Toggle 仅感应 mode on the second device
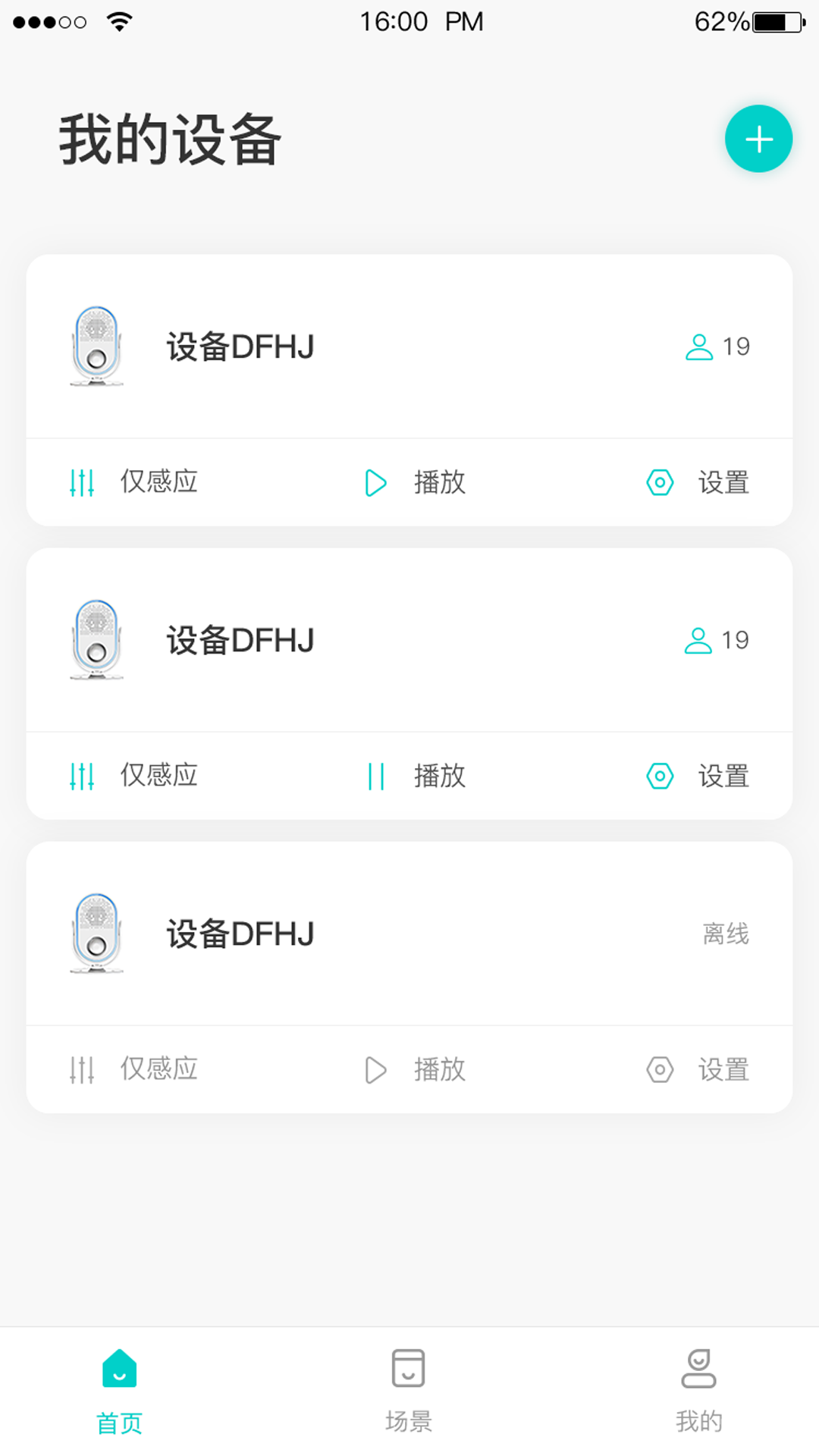 (x=82, y=776)
